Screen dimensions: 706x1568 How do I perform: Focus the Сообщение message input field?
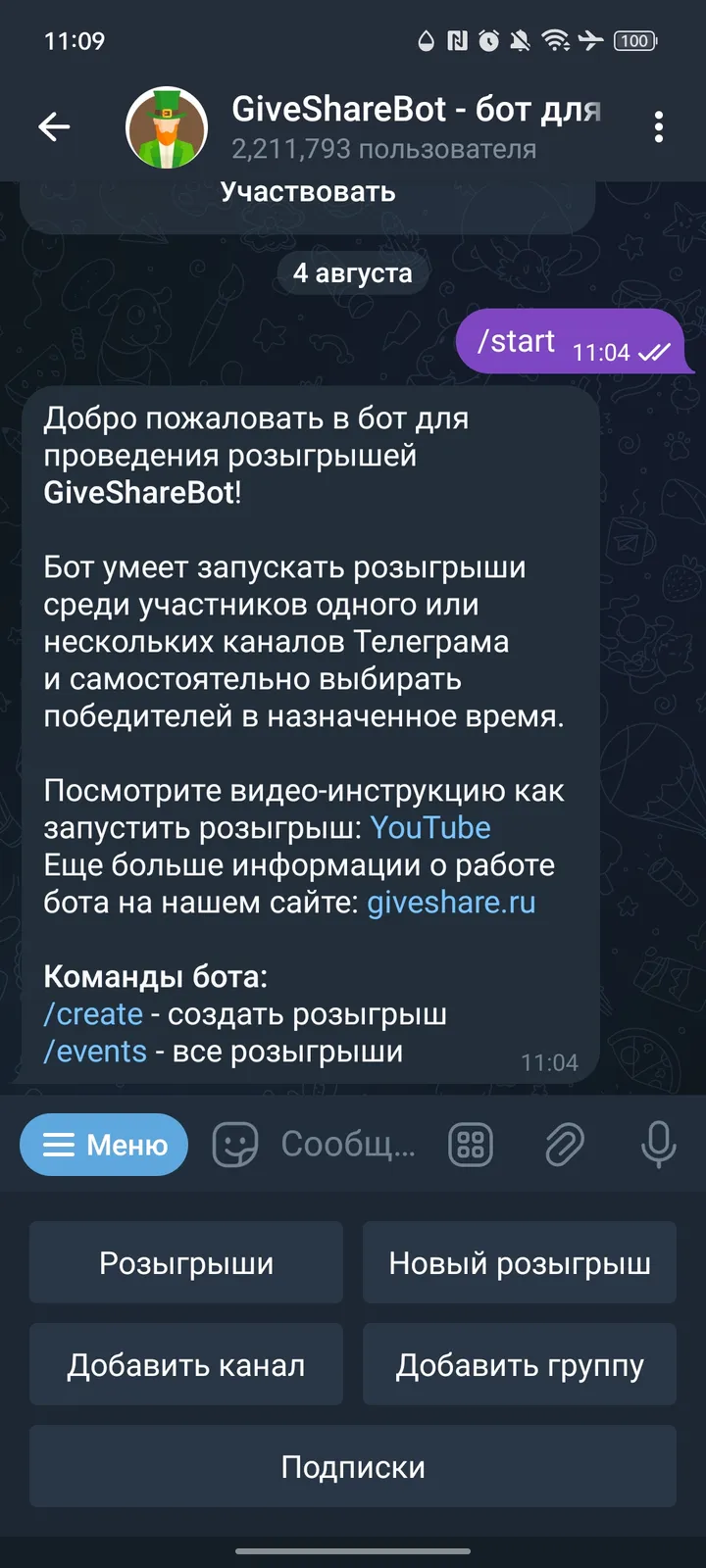pos(348,1145)
